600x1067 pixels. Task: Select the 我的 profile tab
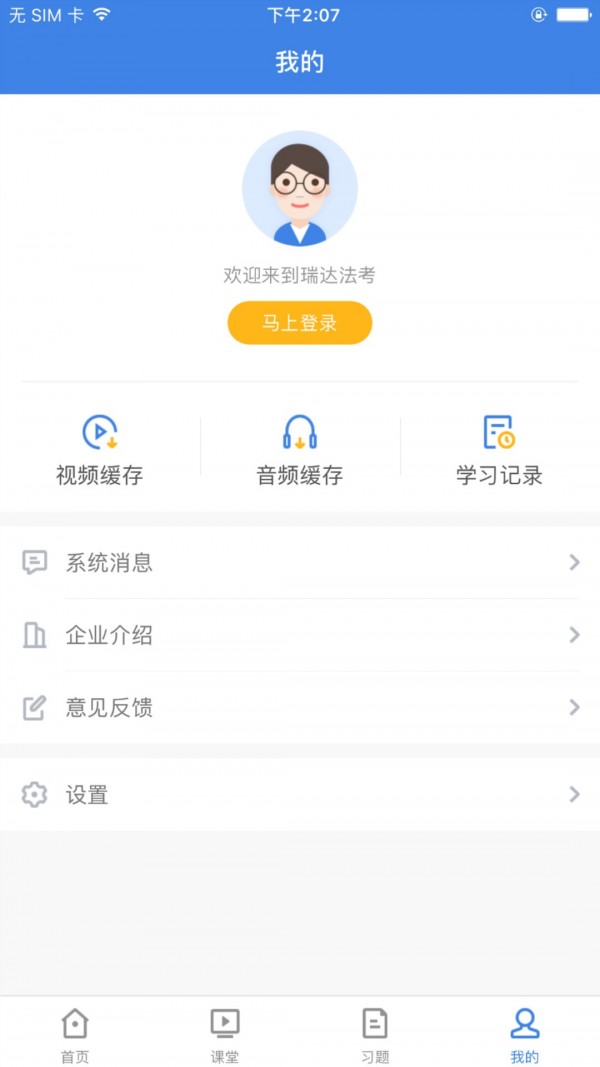[x=524, y=1034]
